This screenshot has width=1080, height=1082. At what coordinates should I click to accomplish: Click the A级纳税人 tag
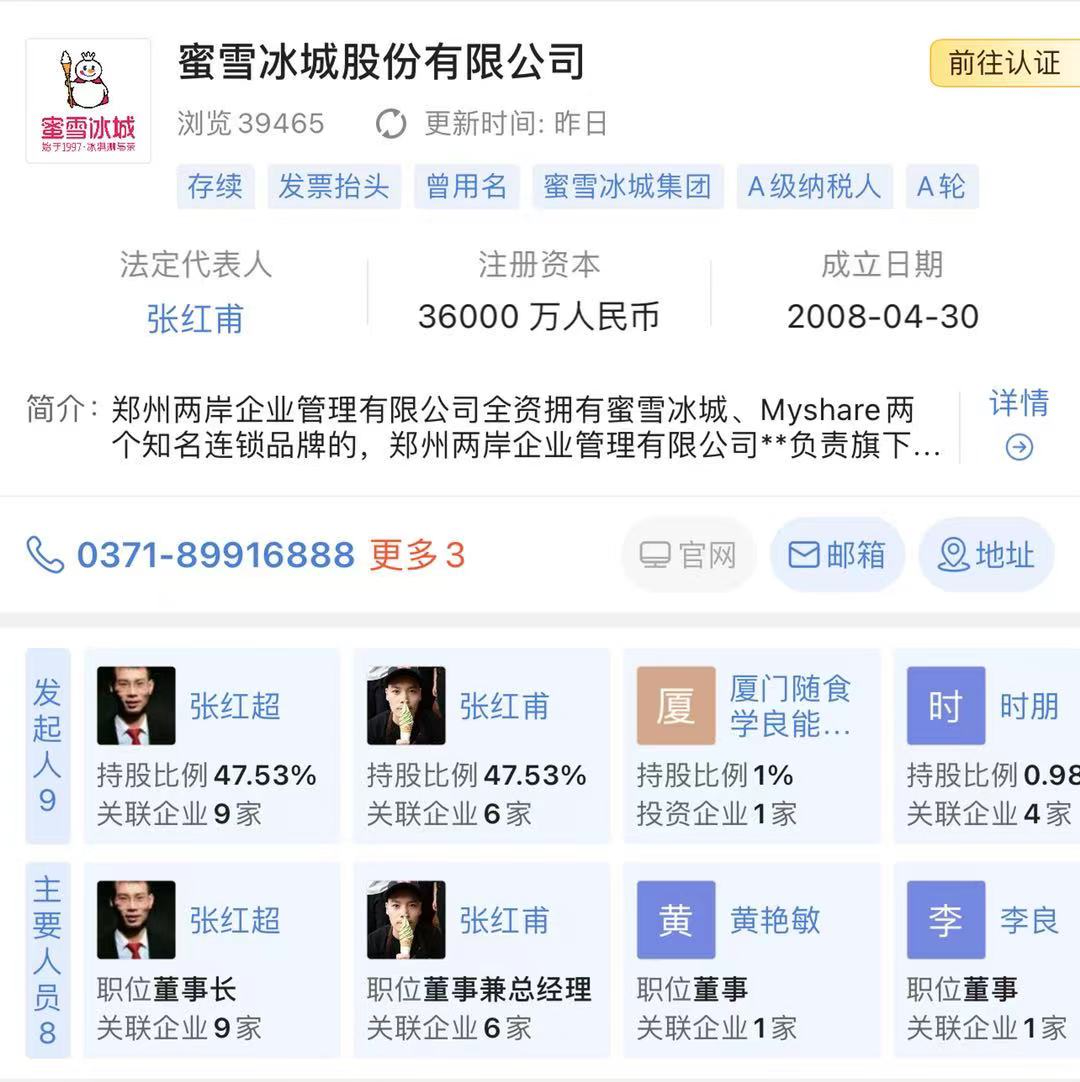click(814, 187)
